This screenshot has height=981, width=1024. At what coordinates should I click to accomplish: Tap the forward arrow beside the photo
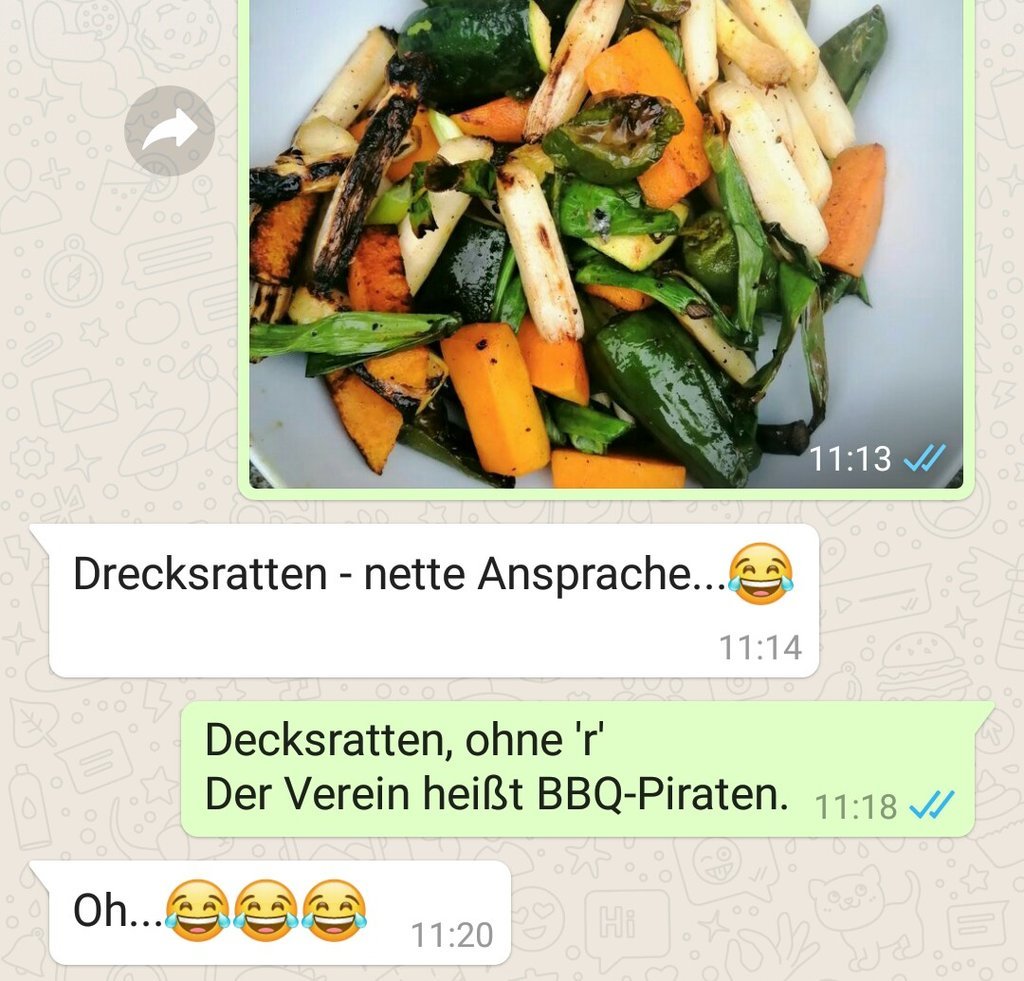coord(169,131)
